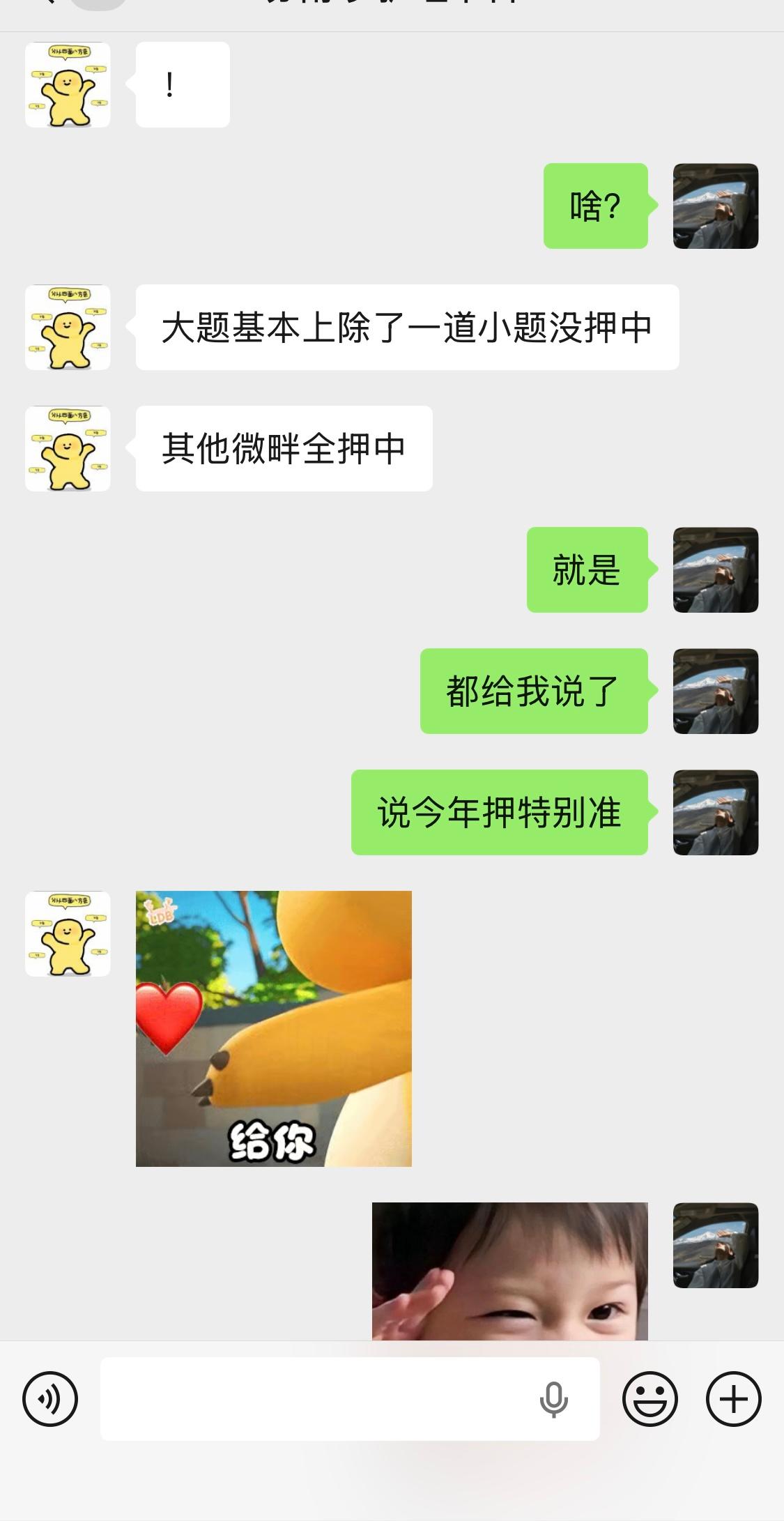
Task: Open the emoji sticker panel
Action: (650, 1398)
